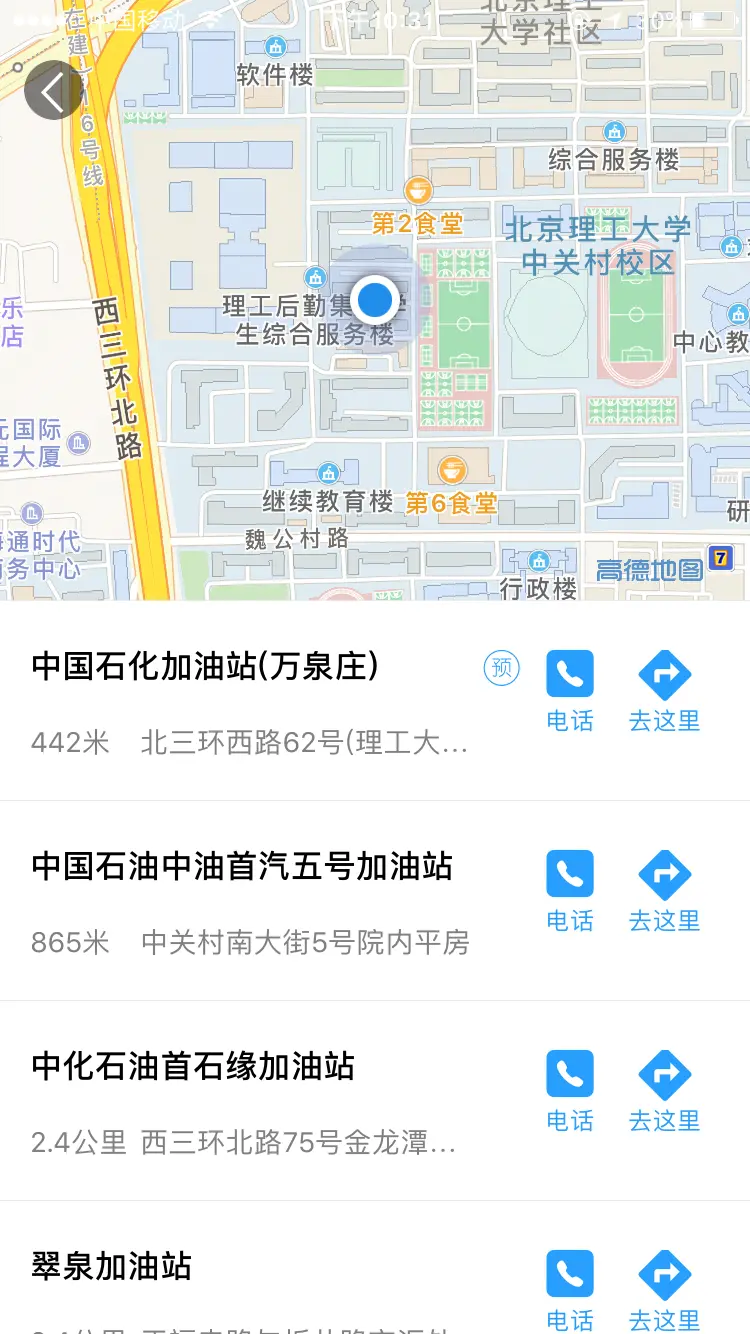Open 中国石油中油首汽五号加油站 details
This screenshot has height=1334, width=750.
(x=242, y=867)
